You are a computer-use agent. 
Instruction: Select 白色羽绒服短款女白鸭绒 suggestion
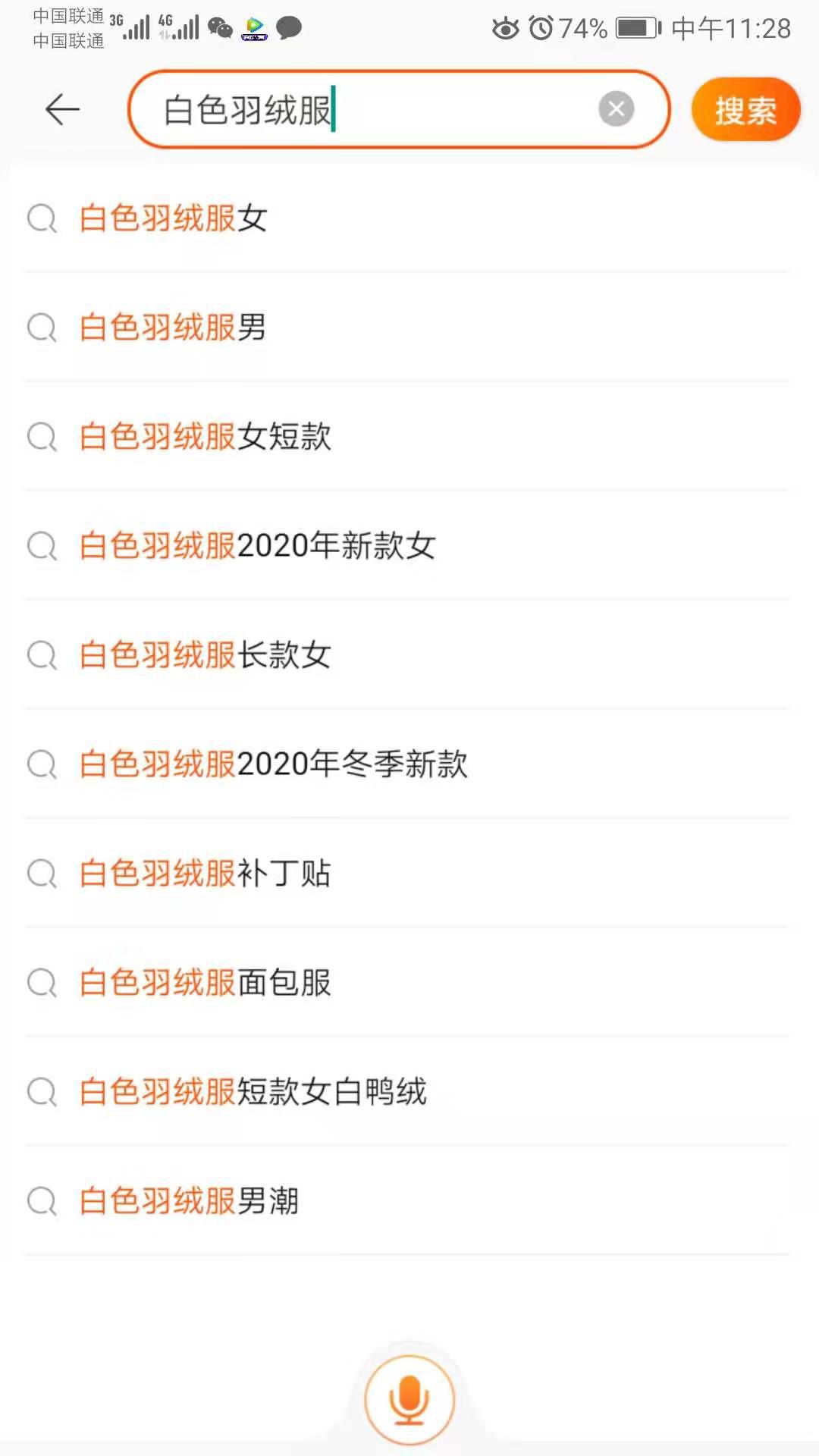[254, 1092]
